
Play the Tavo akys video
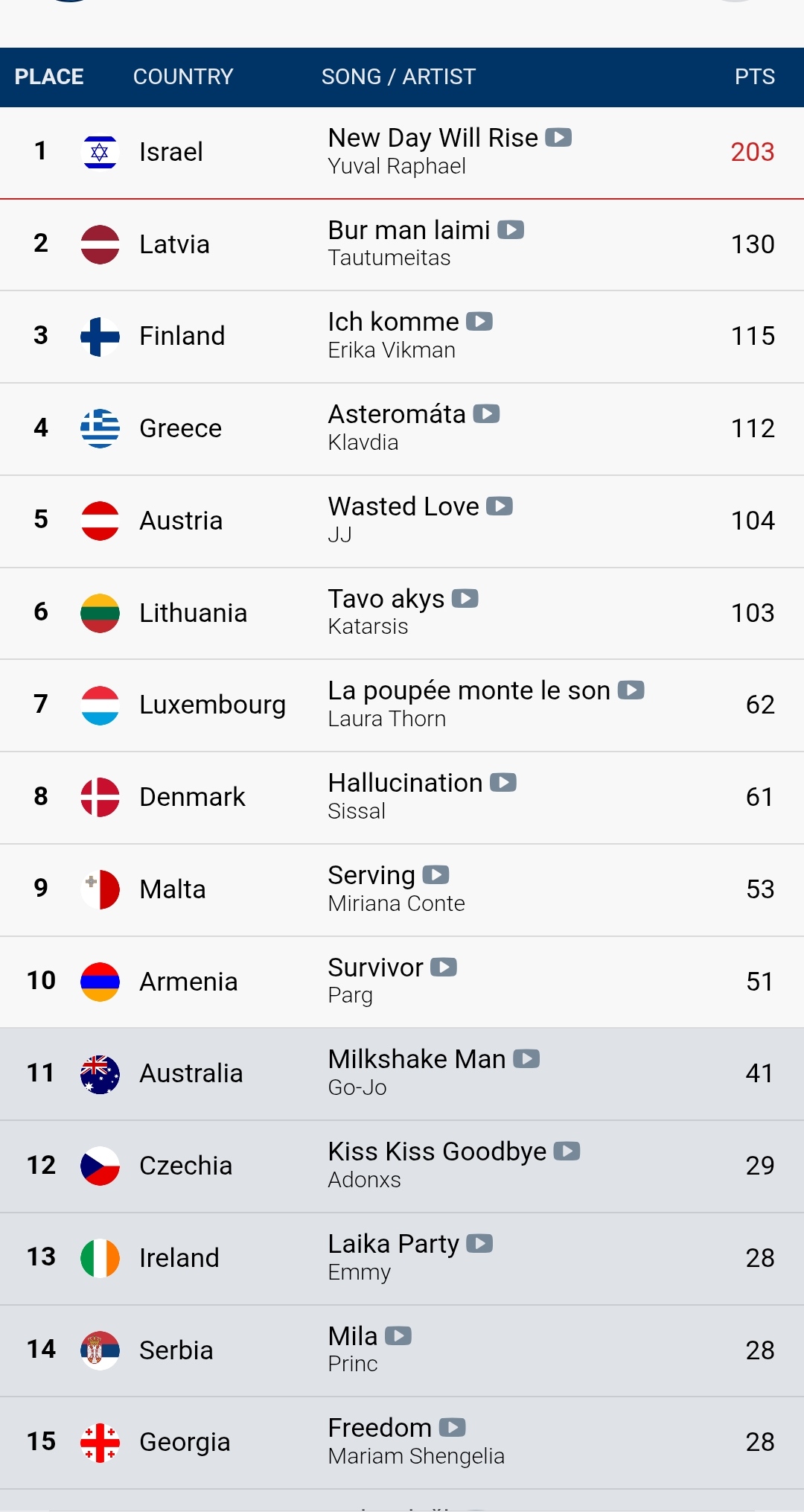[x=465, y=598]
